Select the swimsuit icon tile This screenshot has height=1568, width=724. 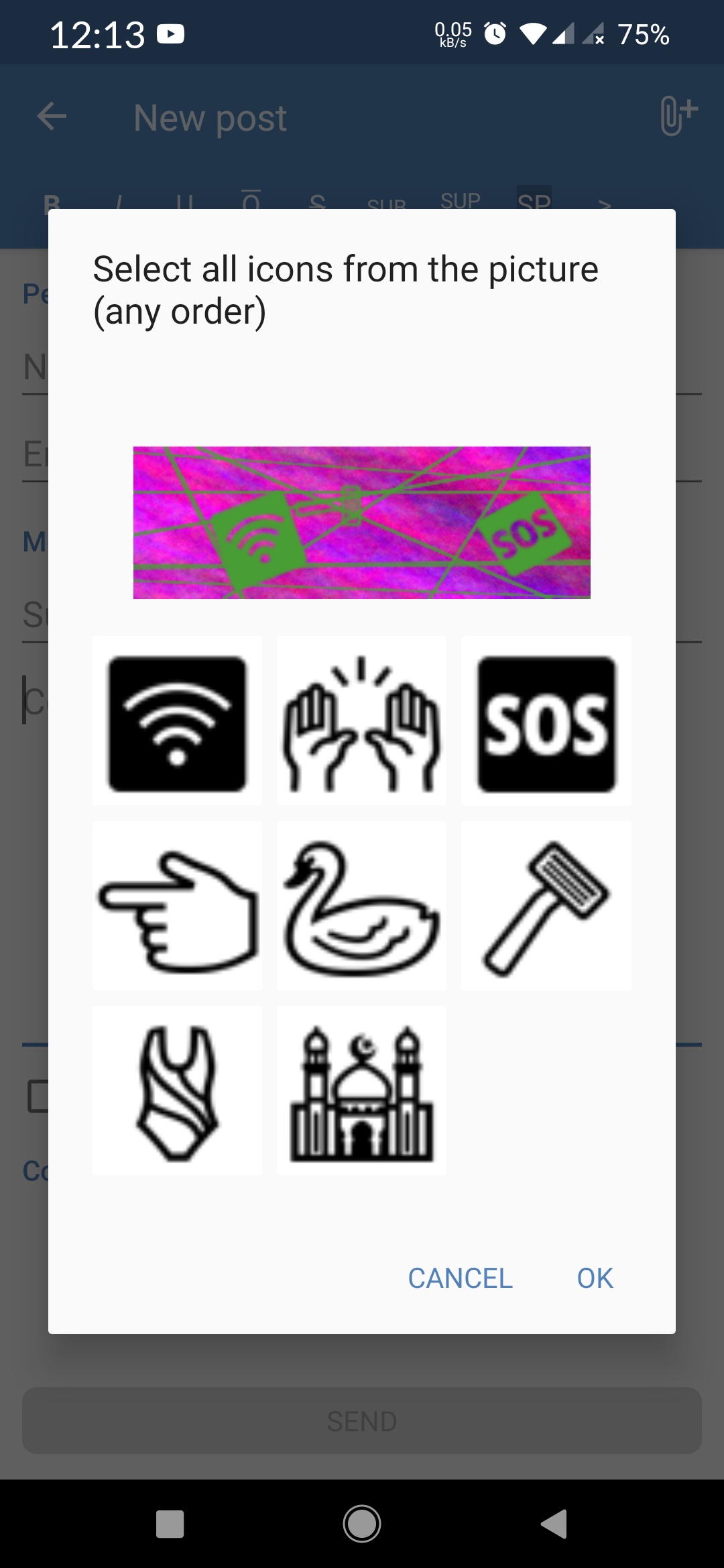tap(177, 1091)
